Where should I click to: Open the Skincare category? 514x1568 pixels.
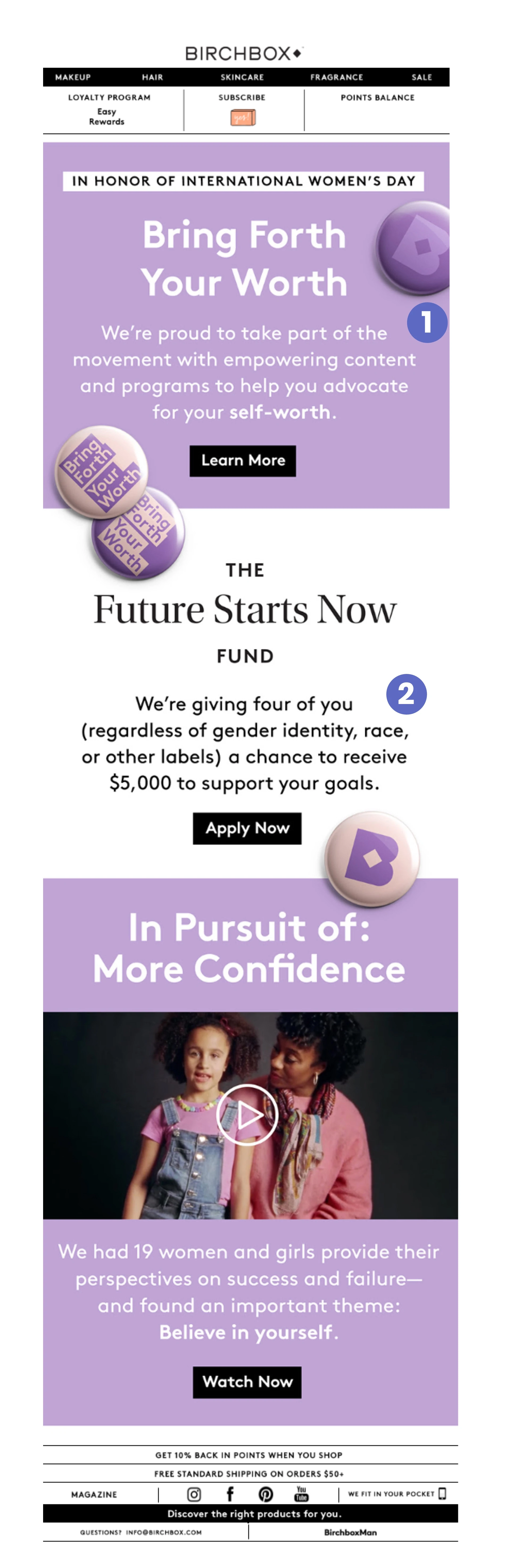click(242, 77)
